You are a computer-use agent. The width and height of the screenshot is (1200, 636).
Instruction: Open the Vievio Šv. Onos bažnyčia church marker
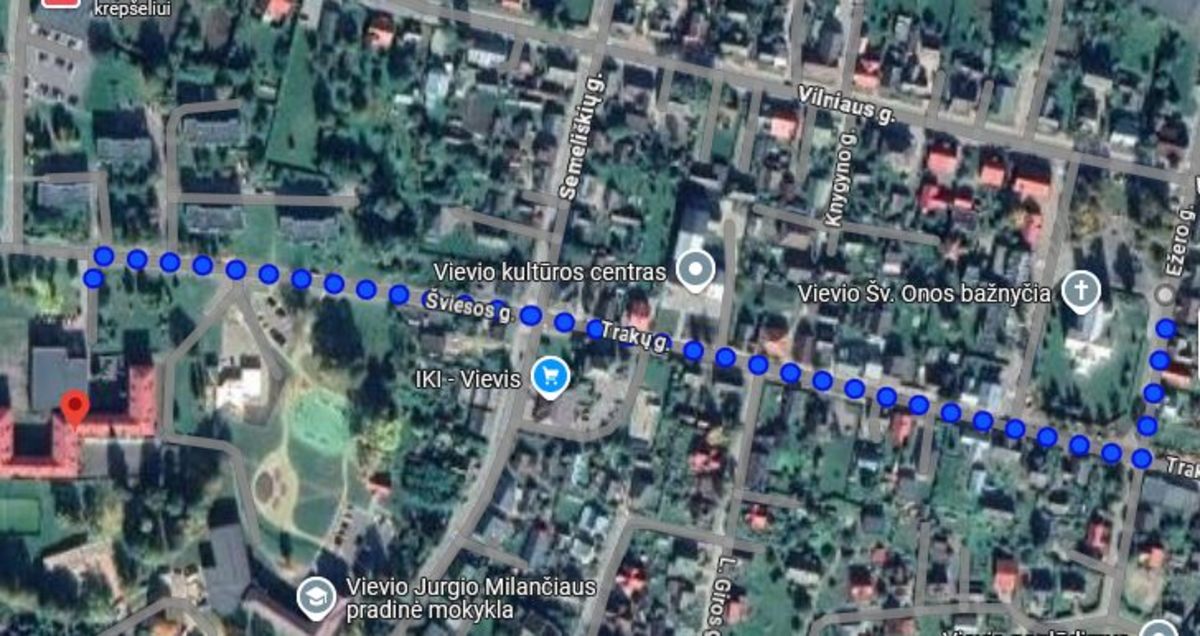click(1080, 291)
